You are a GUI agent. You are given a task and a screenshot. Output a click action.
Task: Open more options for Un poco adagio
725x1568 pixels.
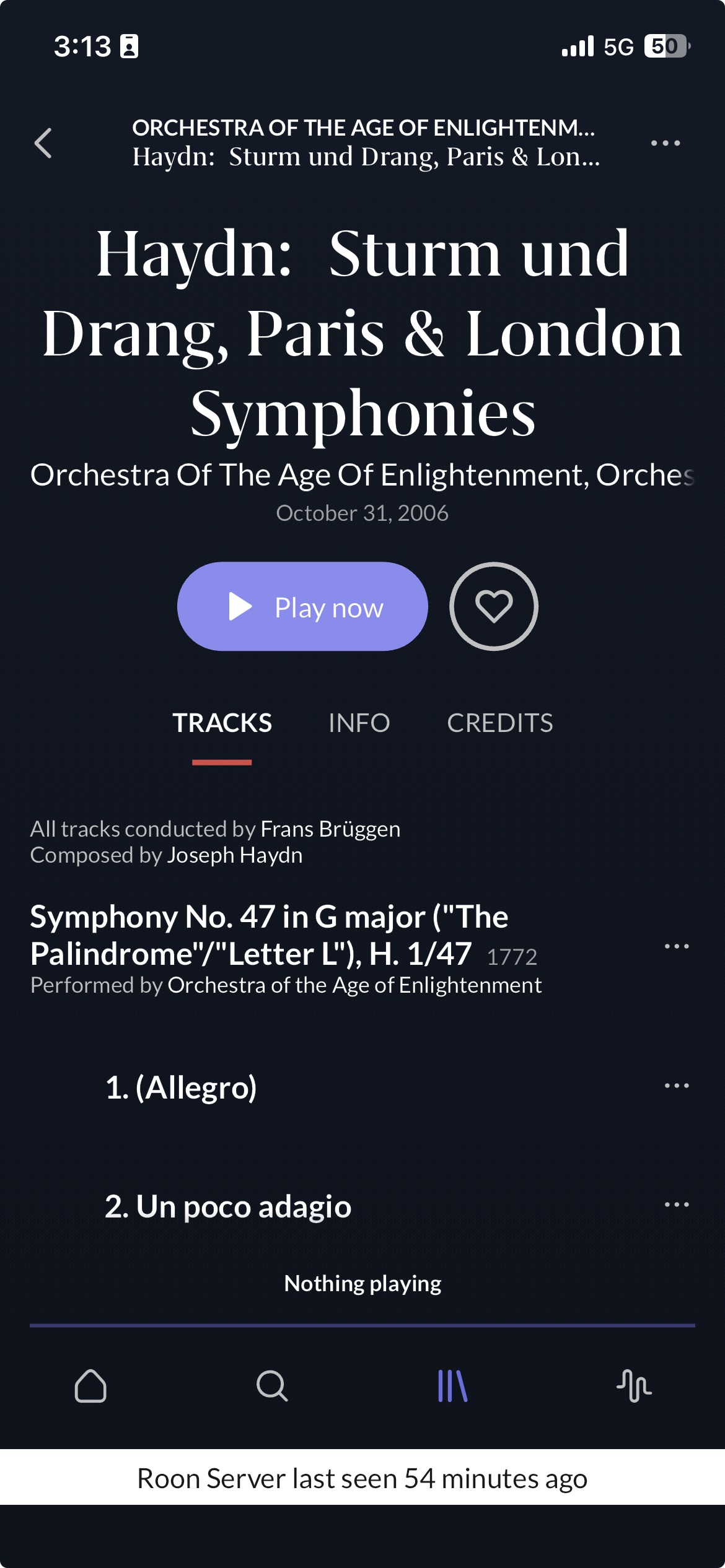677,1204
